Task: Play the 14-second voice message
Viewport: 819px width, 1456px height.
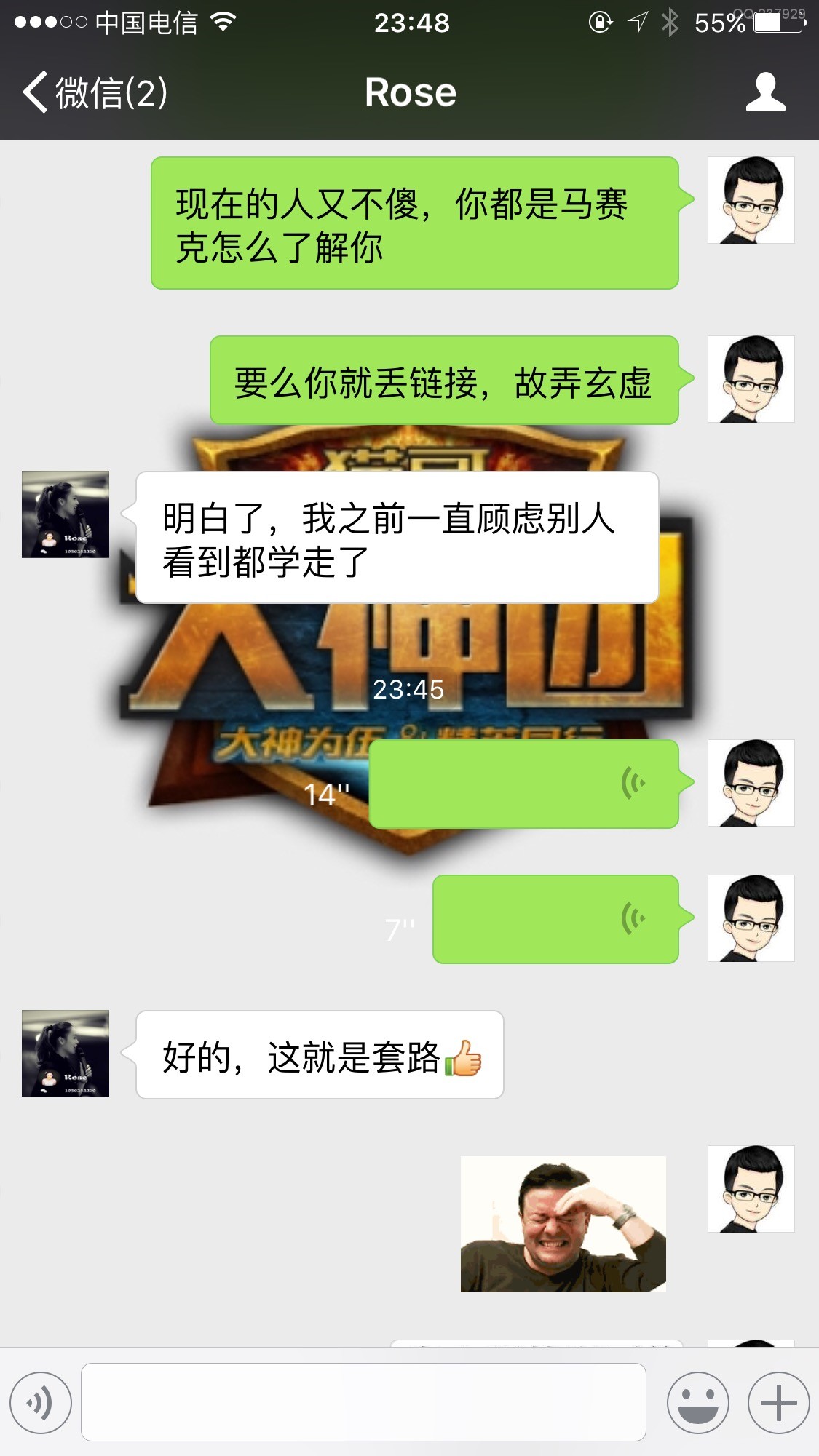Action: point(524,784)
